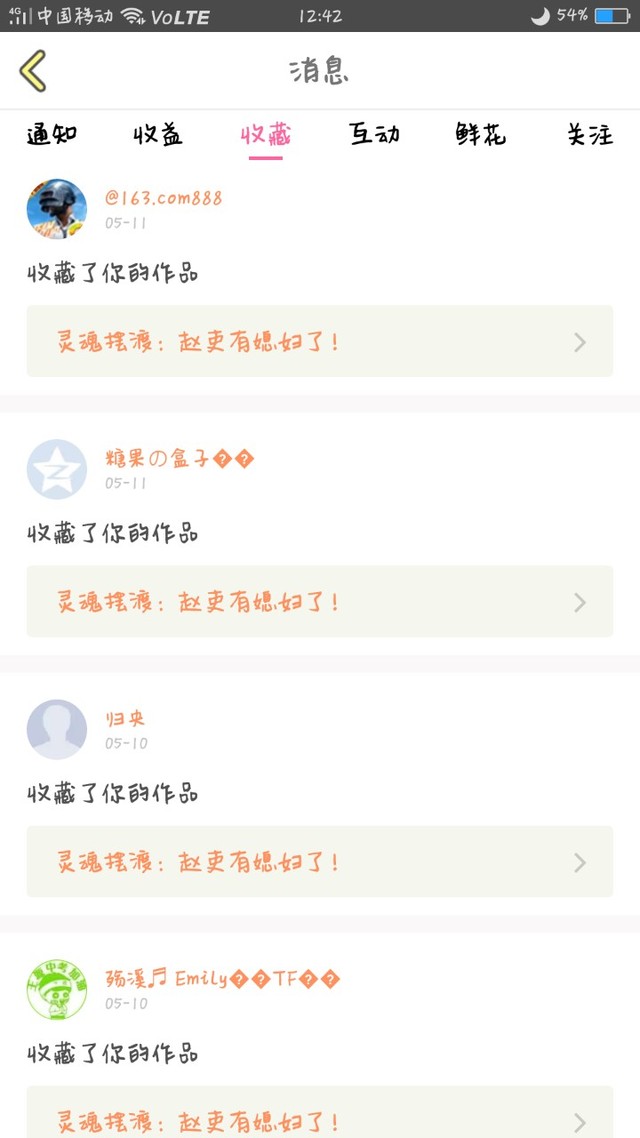This screenshot has width=640, height=1138.
Task: Switch to the 互动 tab
Action: [x=374, y=135]
